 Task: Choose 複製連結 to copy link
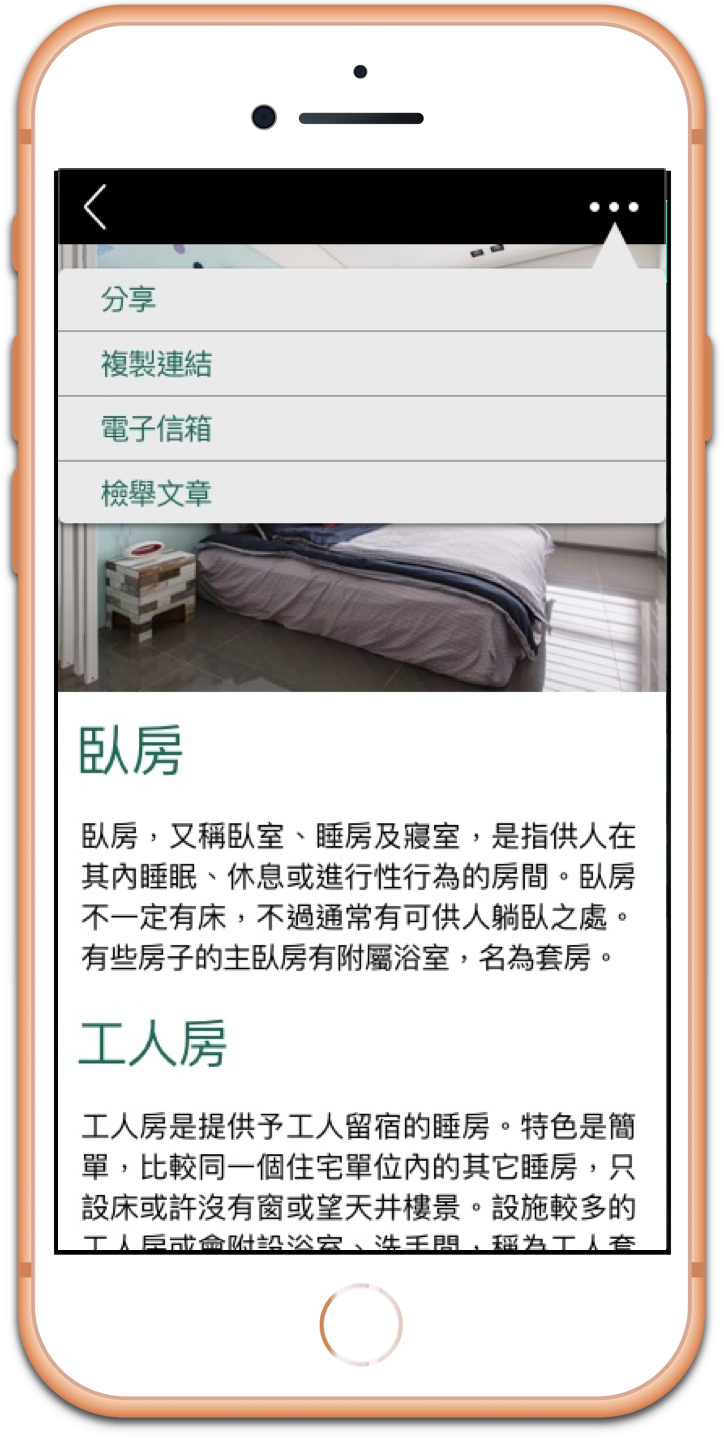pos(156,364)
